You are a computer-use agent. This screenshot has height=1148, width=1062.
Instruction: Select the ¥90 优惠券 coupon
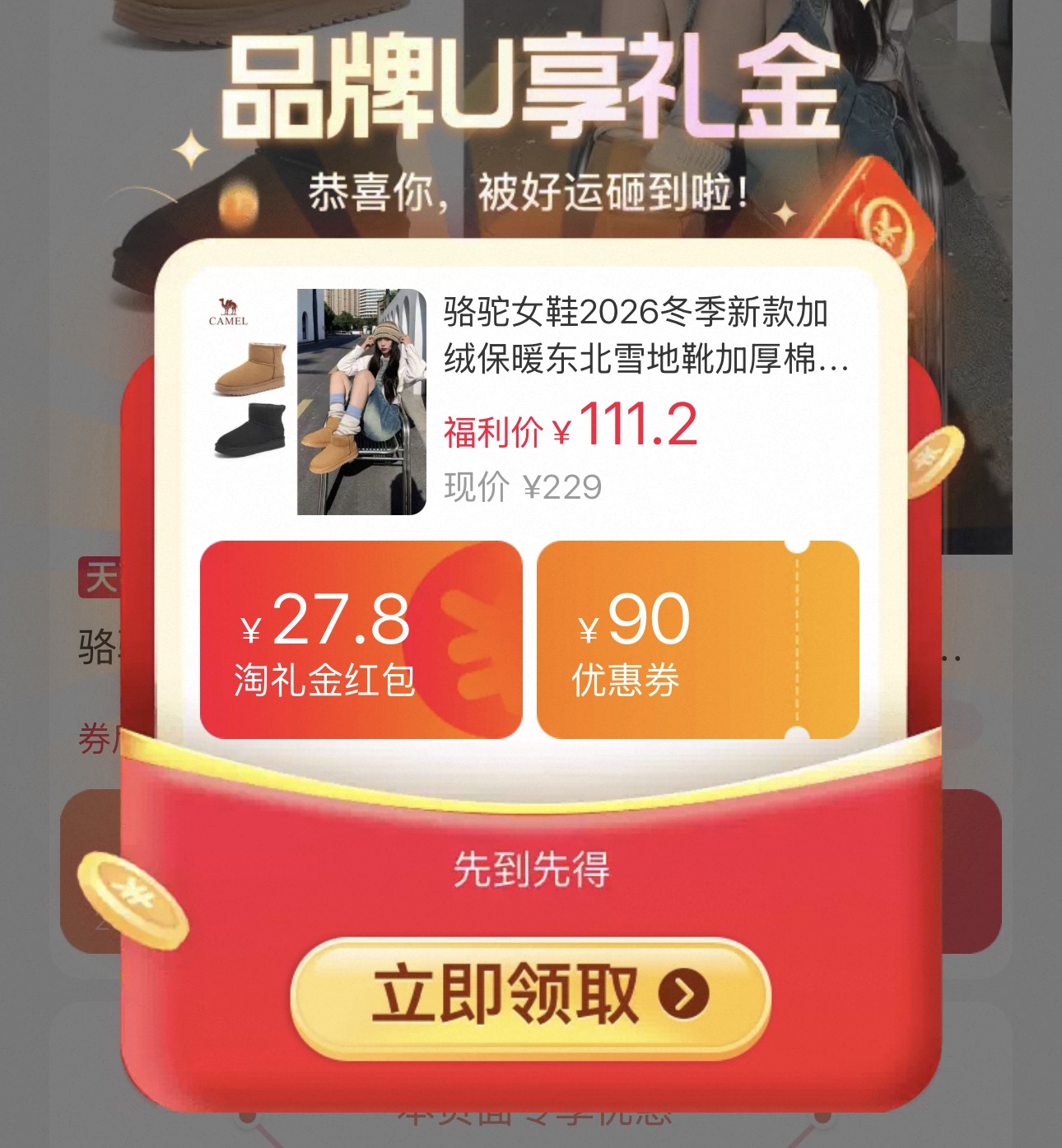point(698,639)
